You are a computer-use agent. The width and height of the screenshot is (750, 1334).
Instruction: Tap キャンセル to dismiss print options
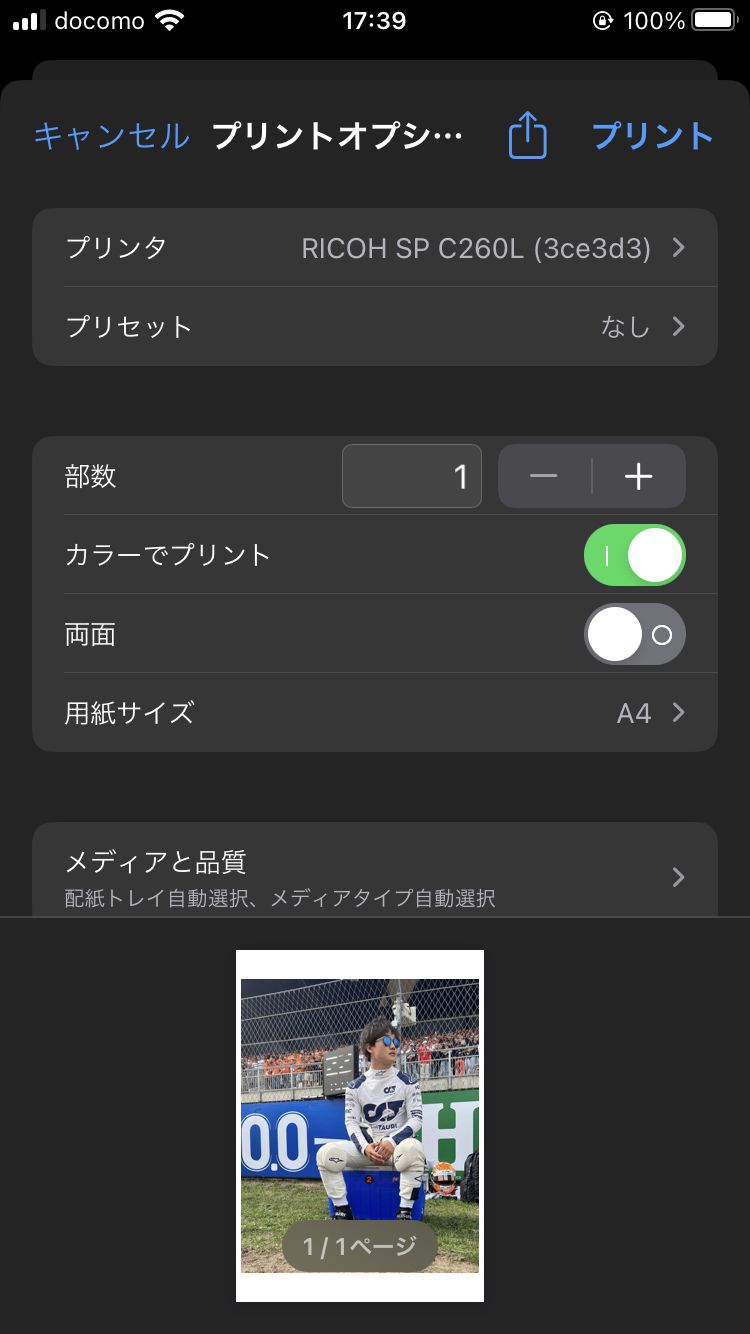(111, 136)
